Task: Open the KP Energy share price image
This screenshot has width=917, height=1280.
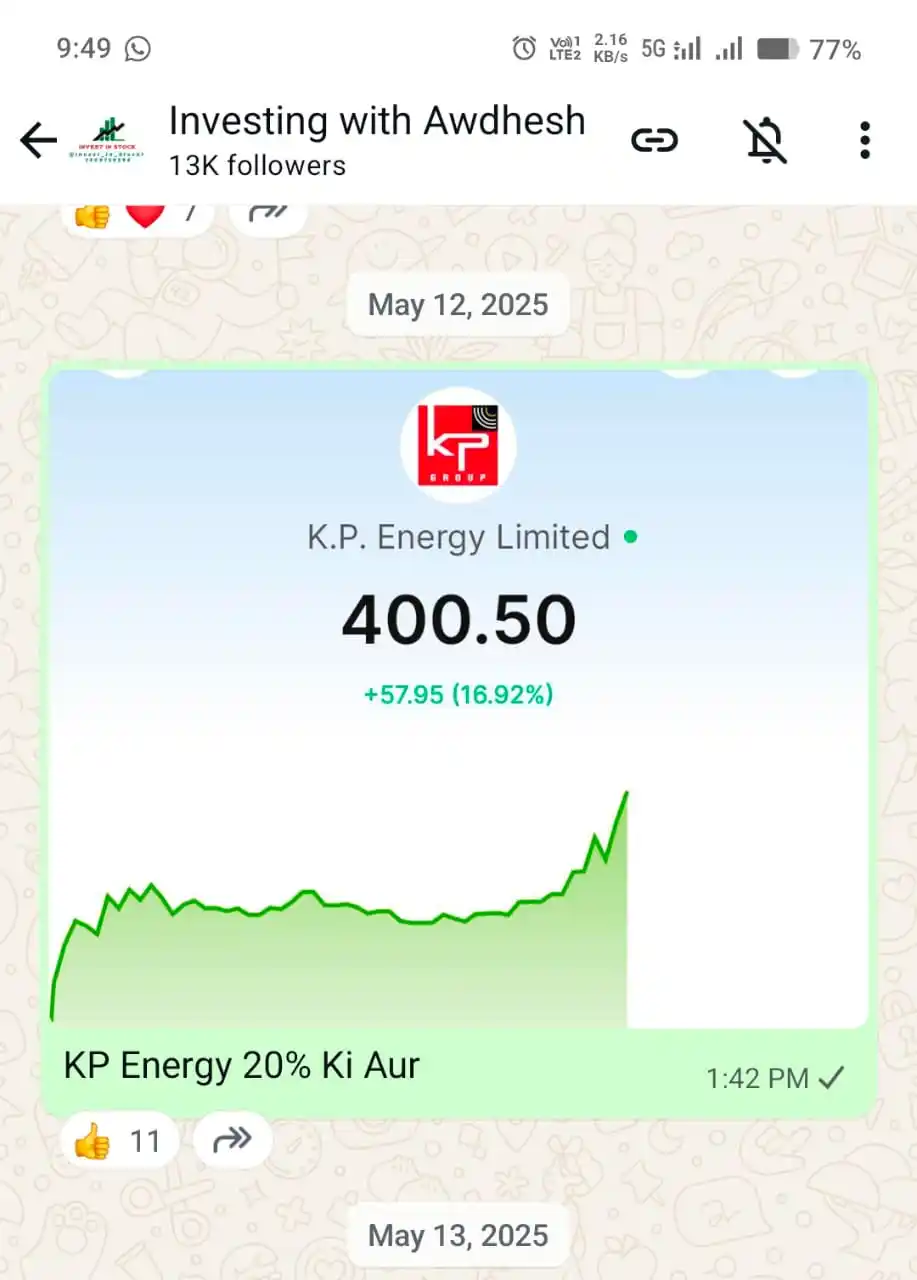Action: pyautogui.click(x=457, y=700)
